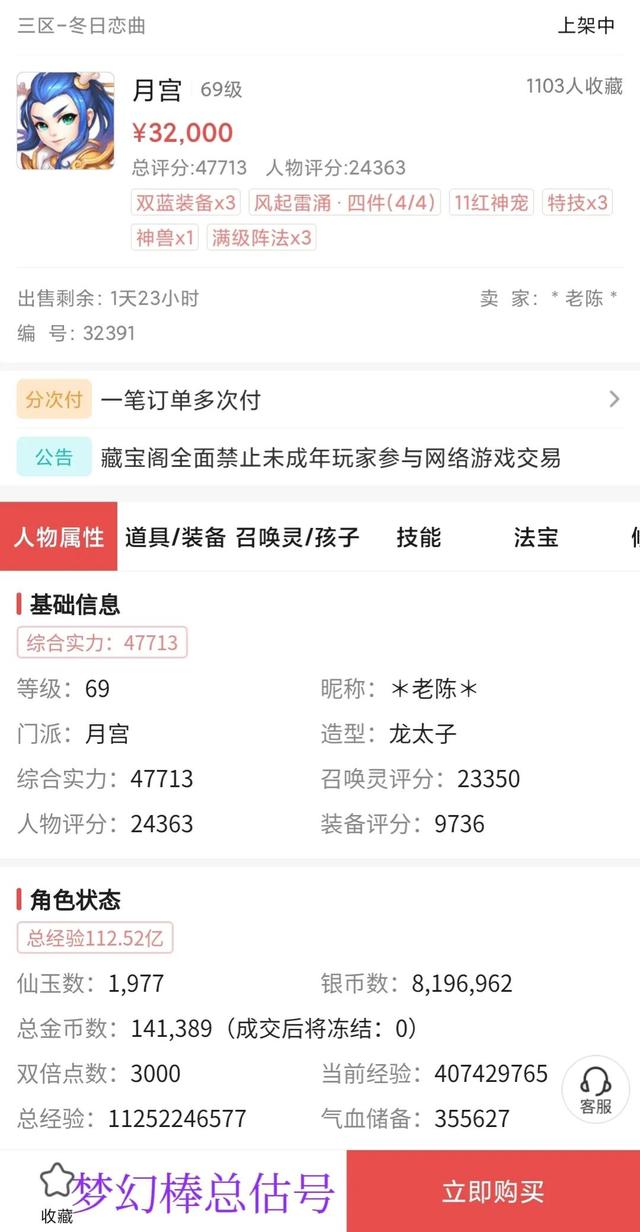Switch to the 道具/装备 tab
Screen dimensions: 640x1232
click(175, 537)
